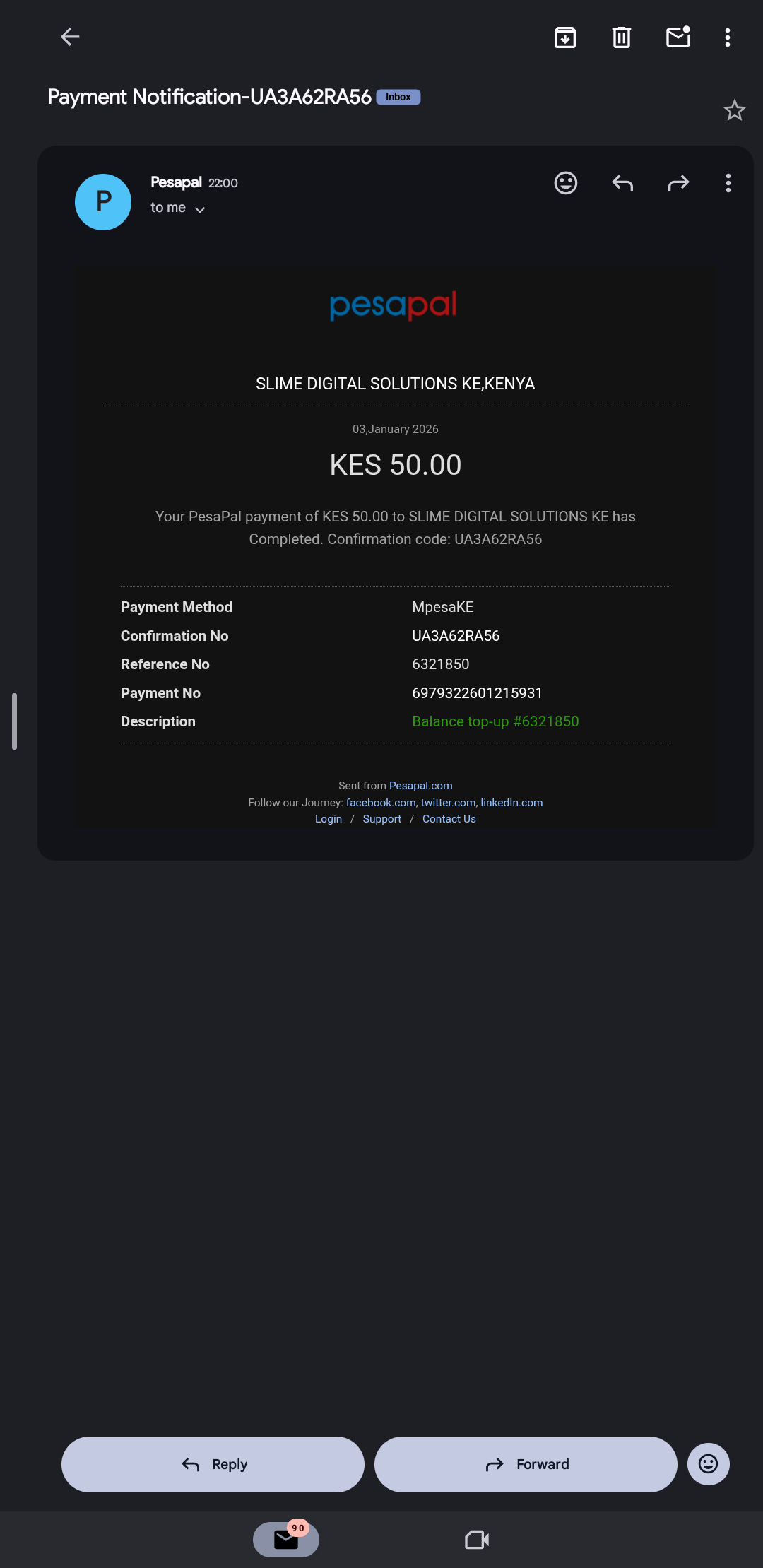Open the twitter.com link
763x1568 pixels.
click(x=448, y=803)
